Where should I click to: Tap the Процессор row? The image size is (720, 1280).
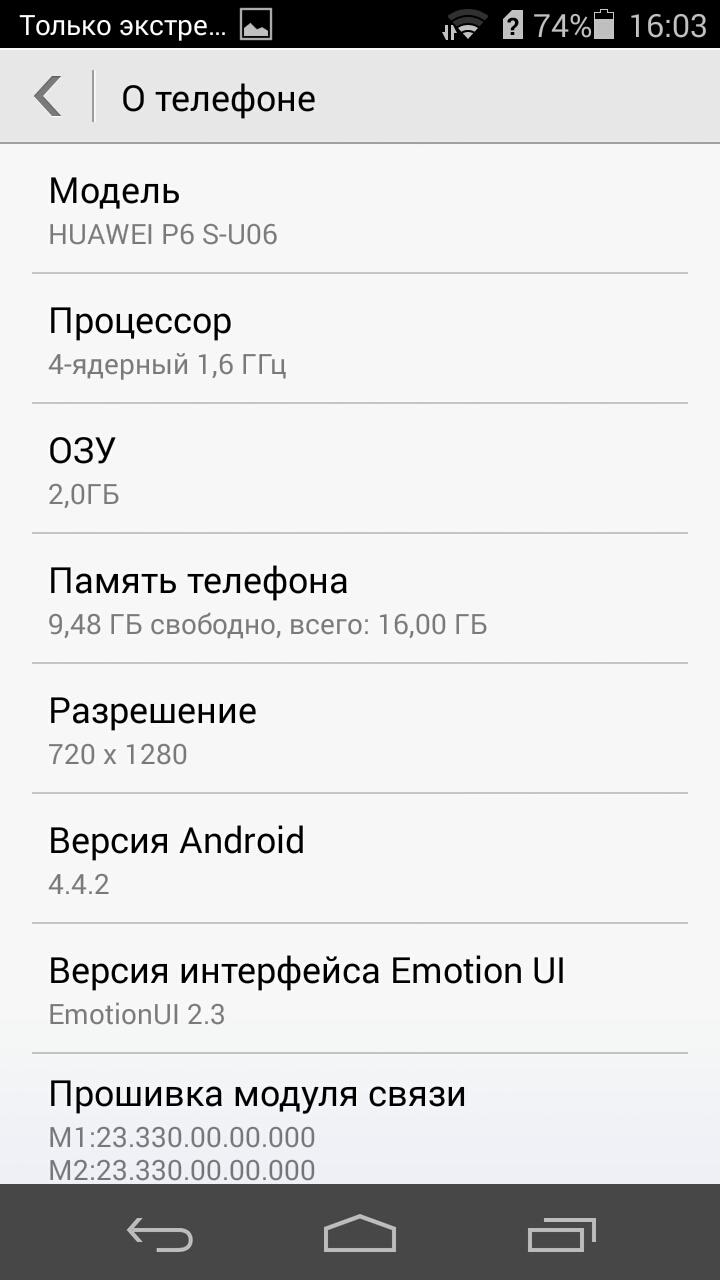(360, 339)
